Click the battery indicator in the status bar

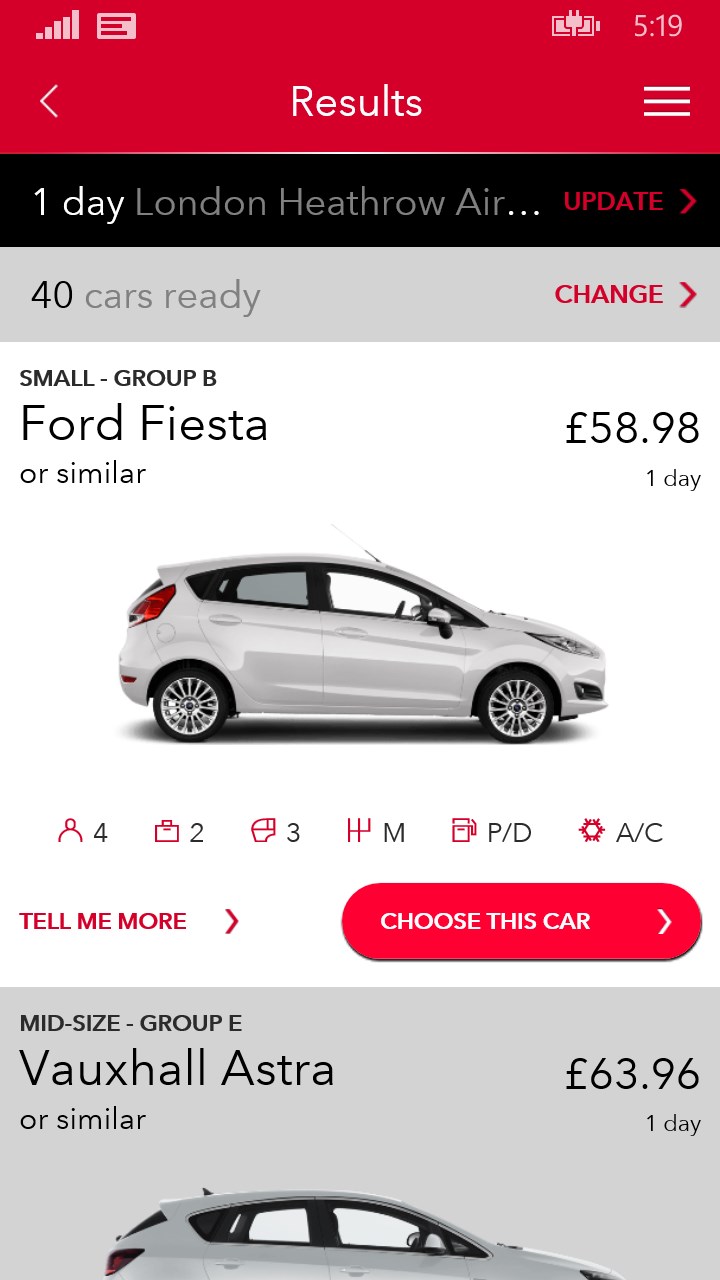(x=575, y=26)
